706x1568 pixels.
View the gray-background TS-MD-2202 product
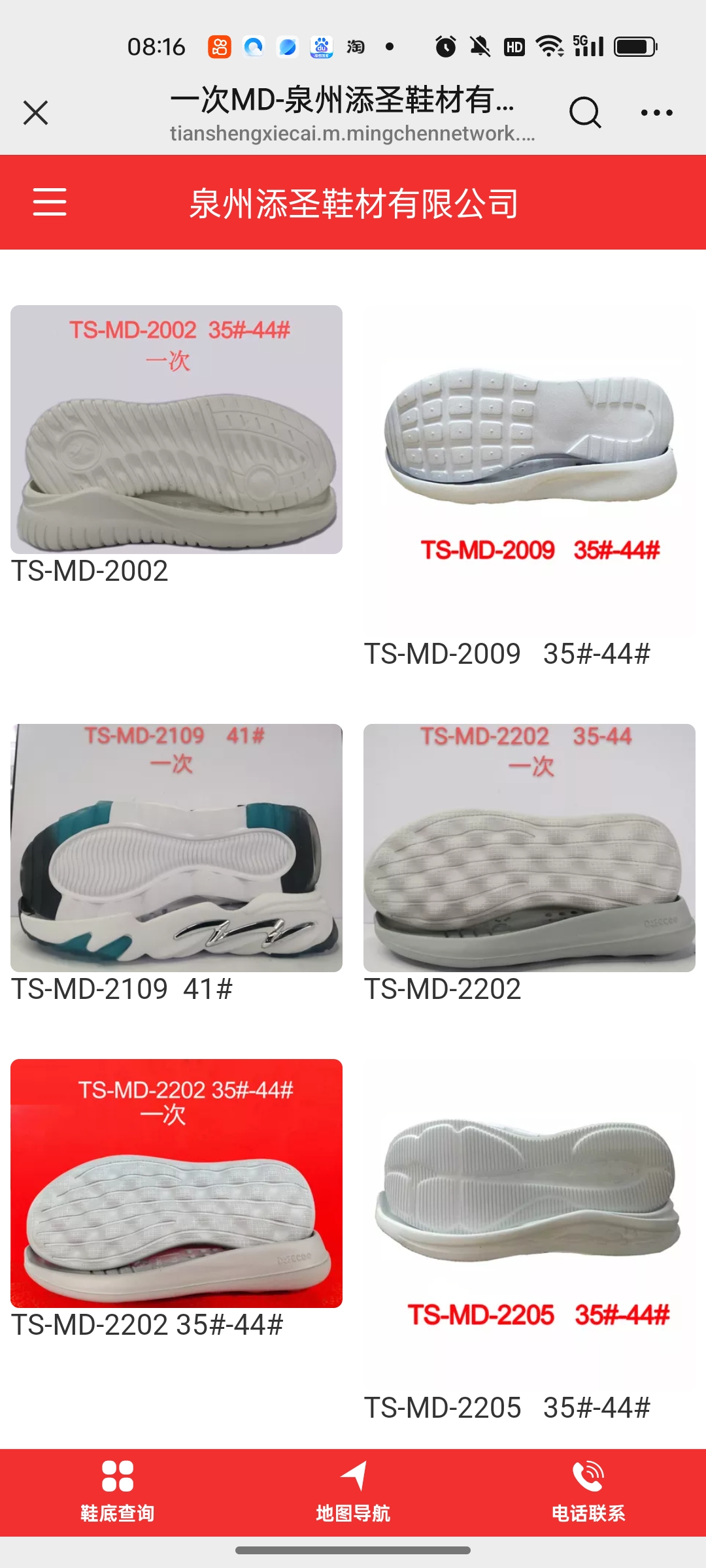click(529, 848)
